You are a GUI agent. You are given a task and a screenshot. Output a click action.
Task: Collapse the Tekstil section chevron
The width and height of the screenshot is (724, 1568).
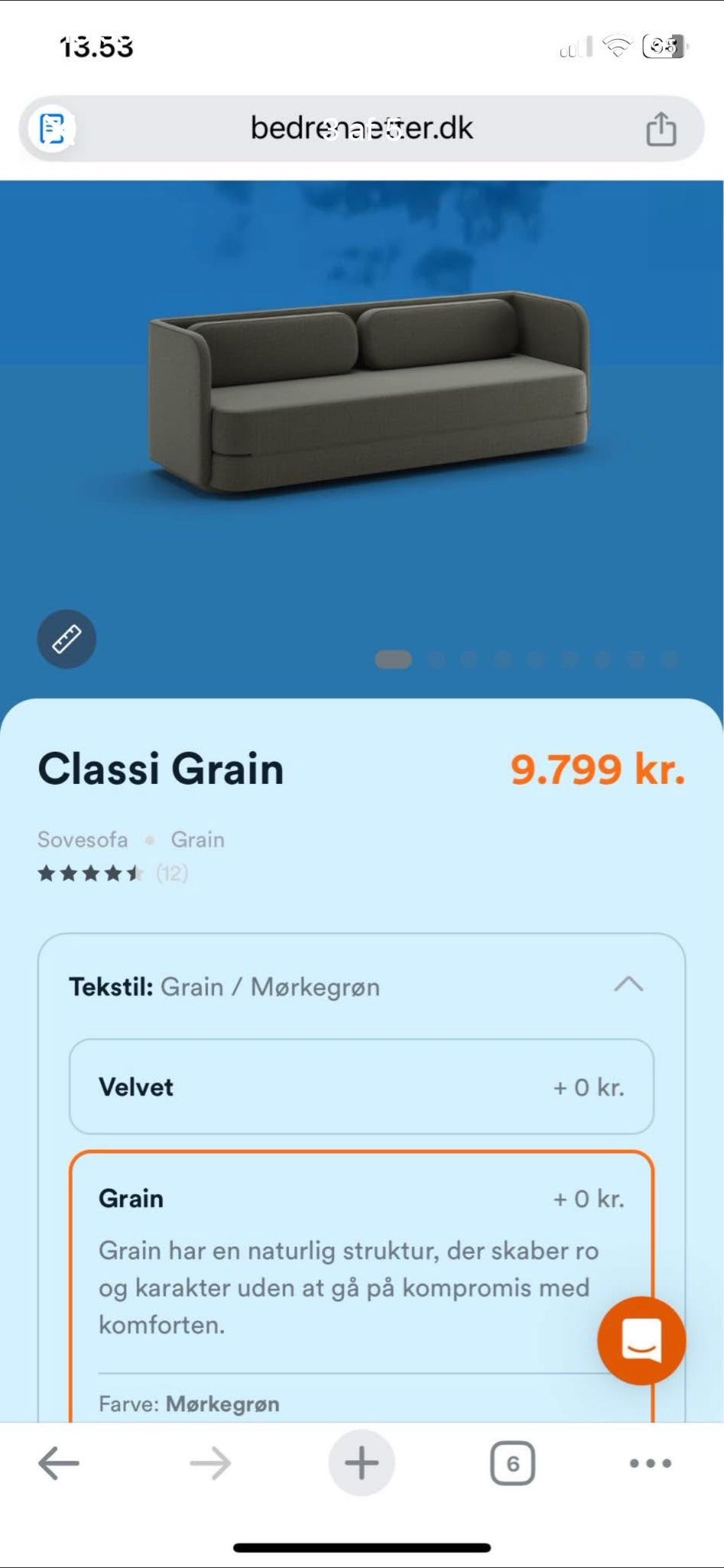(x=628, y=985)
